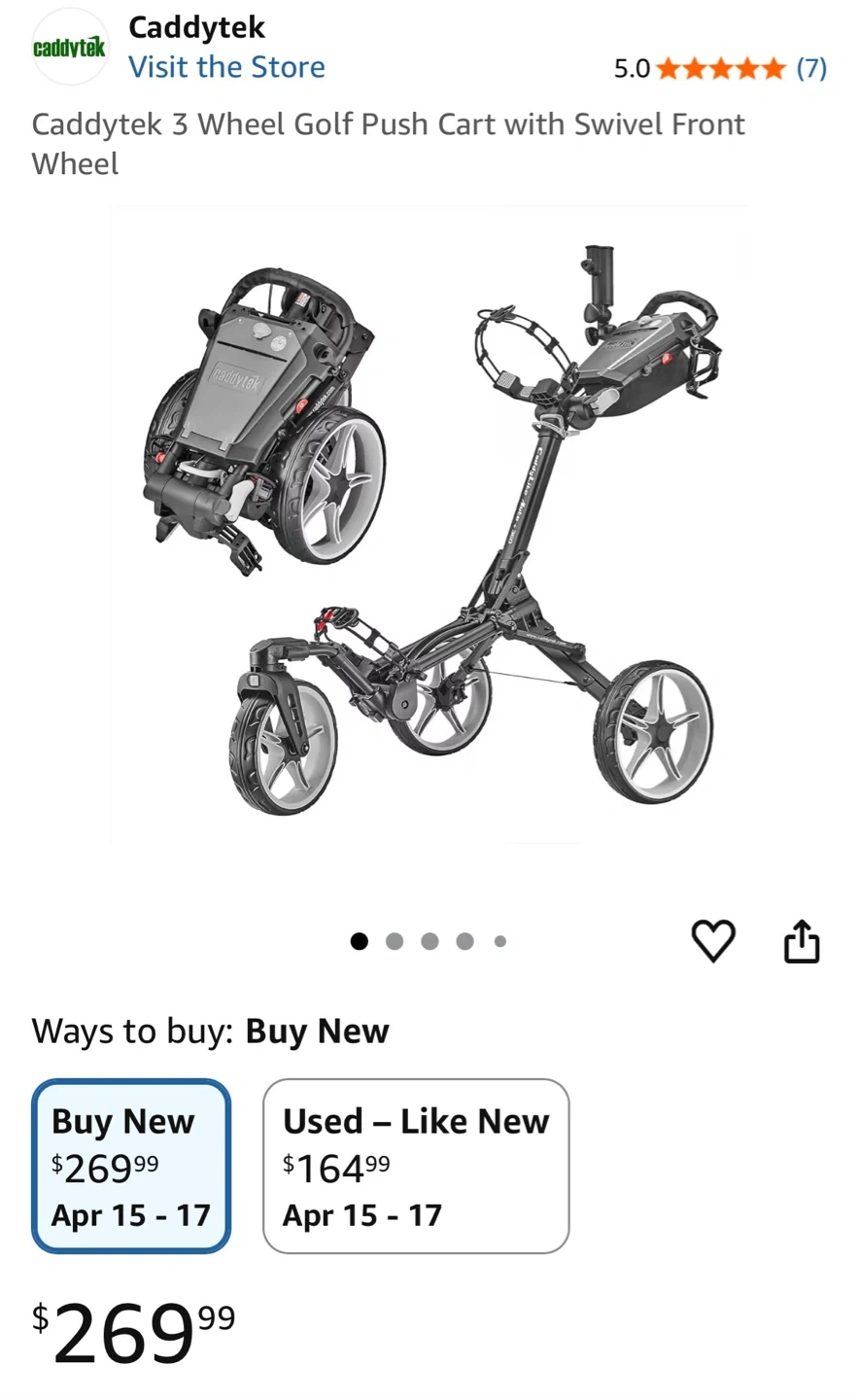Select the Buy New option
Image resolution: width=860 pixels, height=1400 pixels.
tap(131, 1166)
